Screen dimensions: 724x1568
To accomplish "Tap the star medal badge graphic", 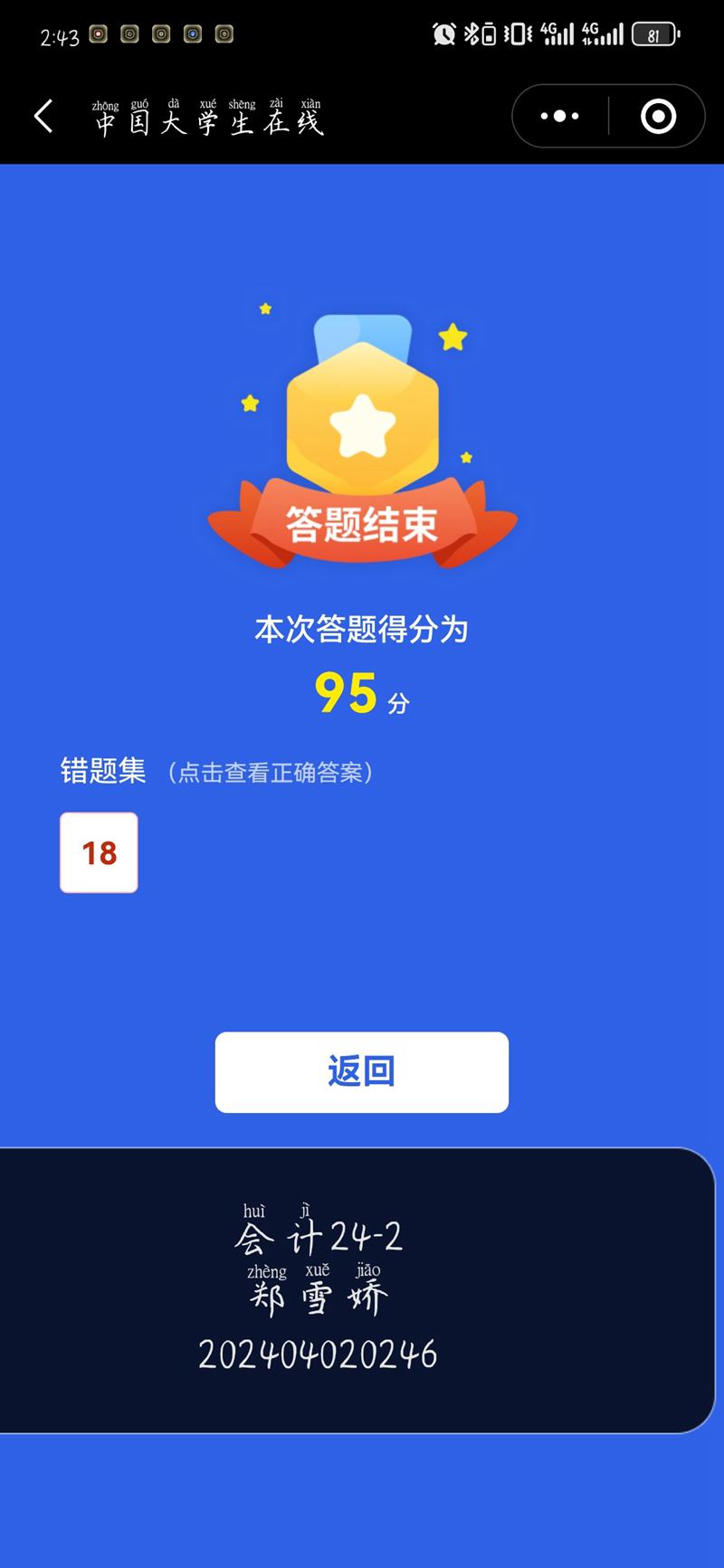I will click(362, 416).
